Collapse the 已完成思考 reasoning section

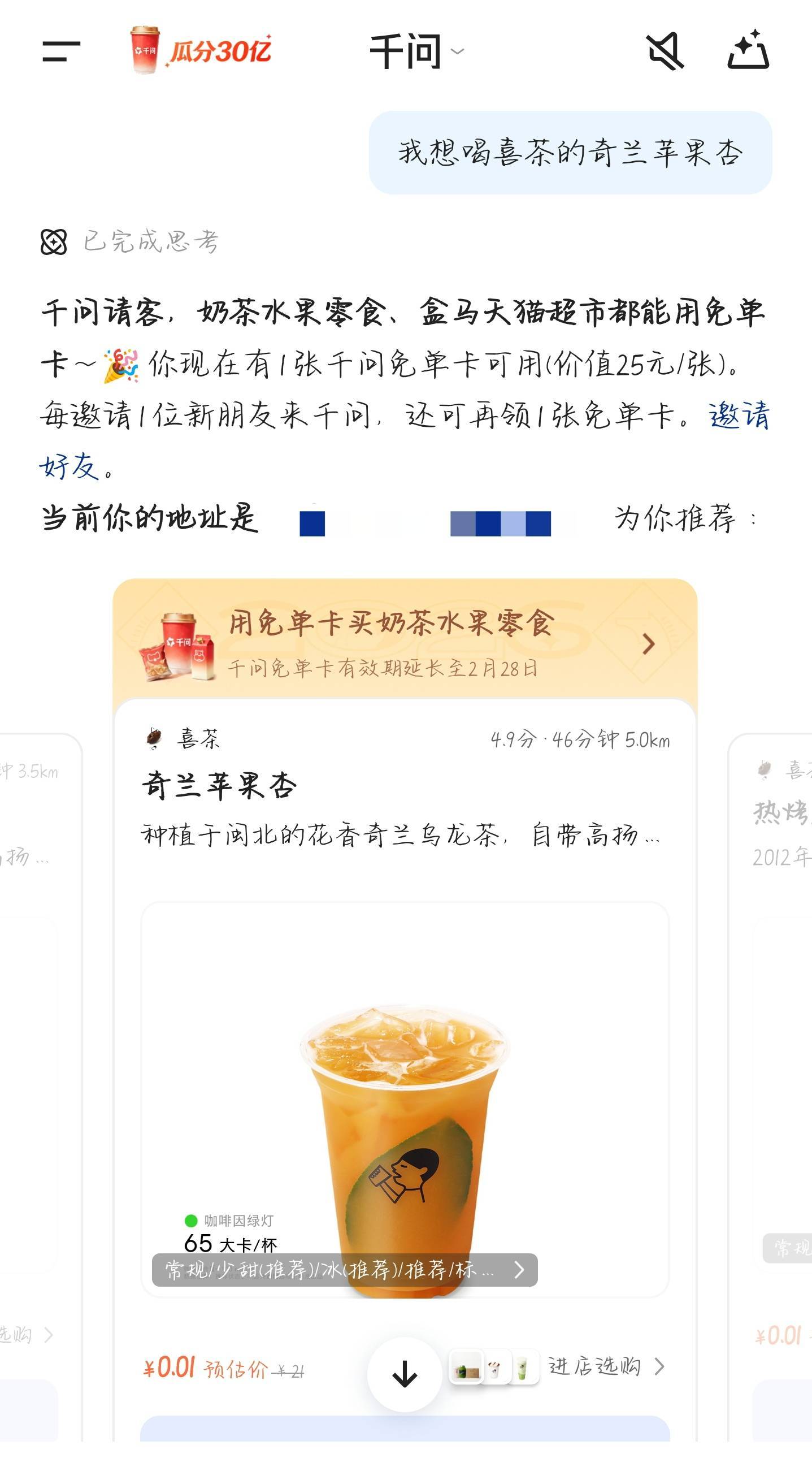149,242
